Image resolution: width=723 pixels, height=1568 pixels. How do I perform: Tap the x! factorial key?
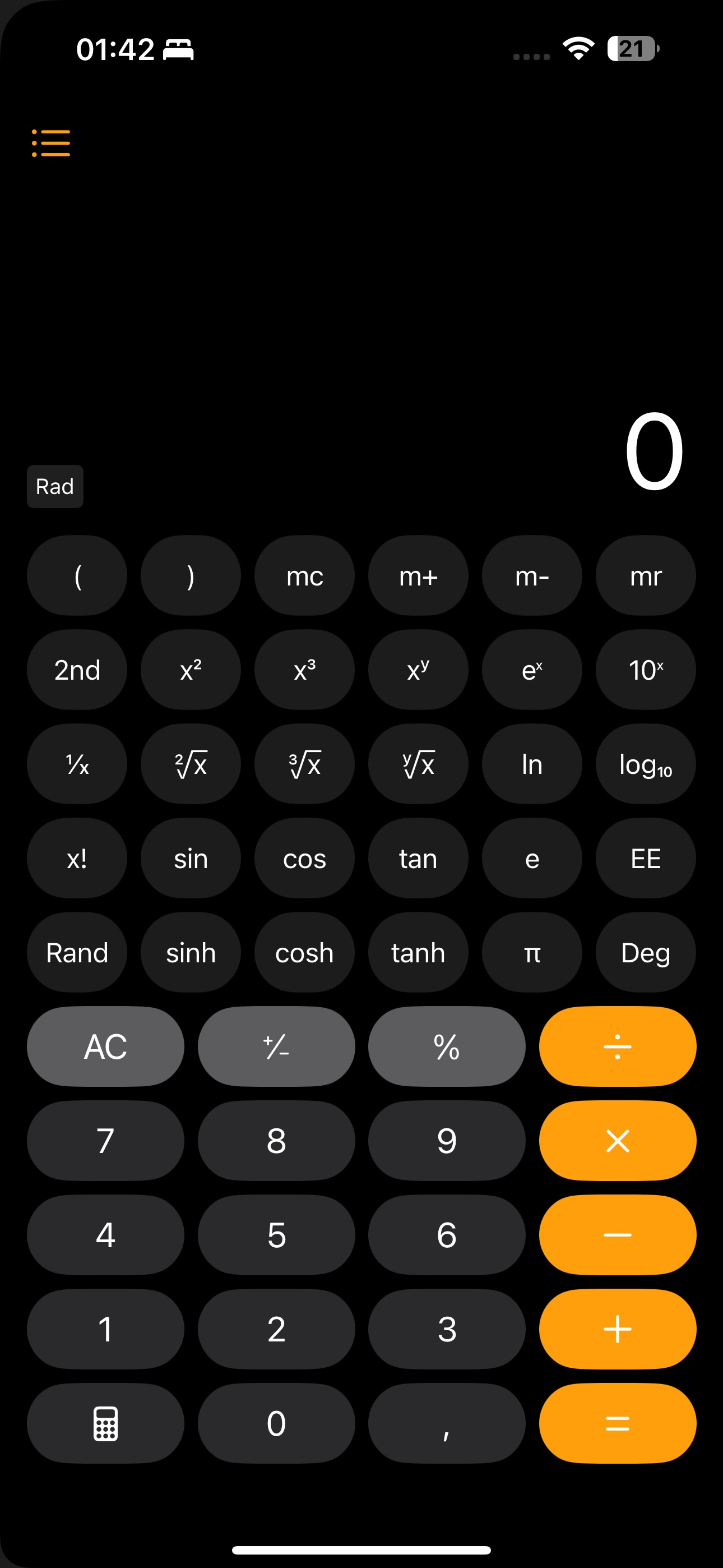77,858
